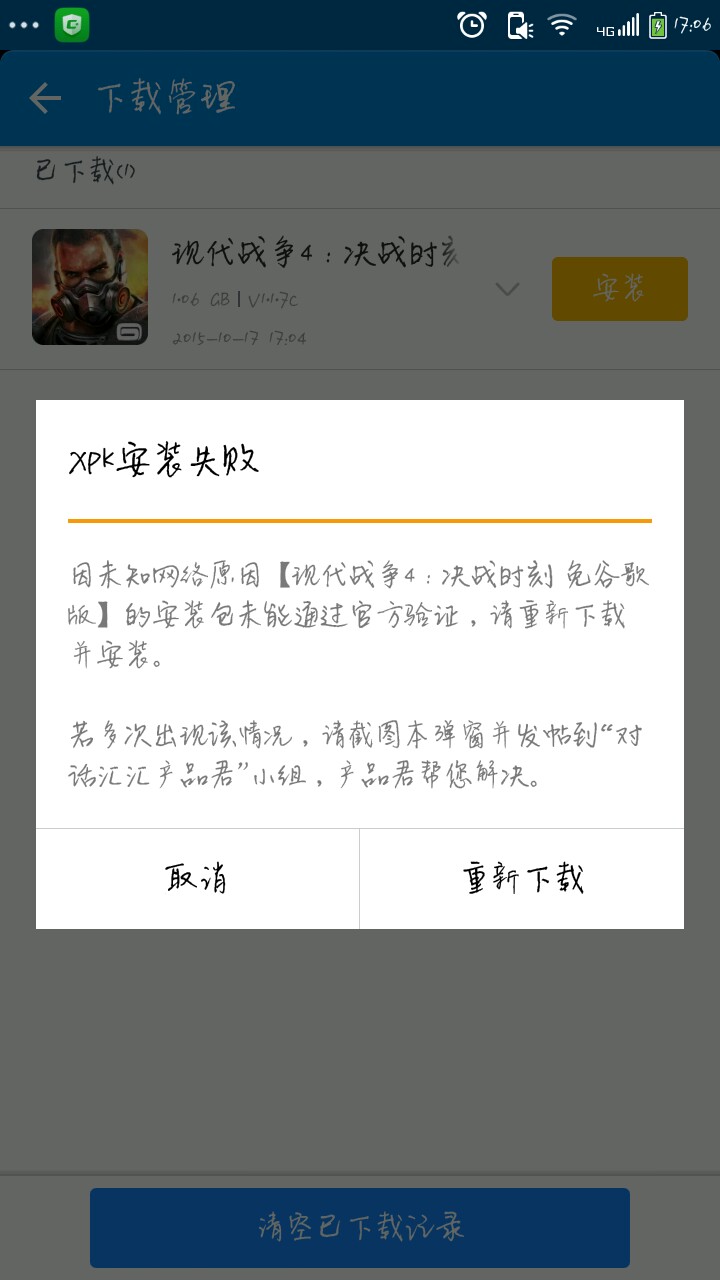The width and height of the screenshot is (720, 1280).
Task: Tap 重新下载 to re-download the package
Action: [521, 878]
